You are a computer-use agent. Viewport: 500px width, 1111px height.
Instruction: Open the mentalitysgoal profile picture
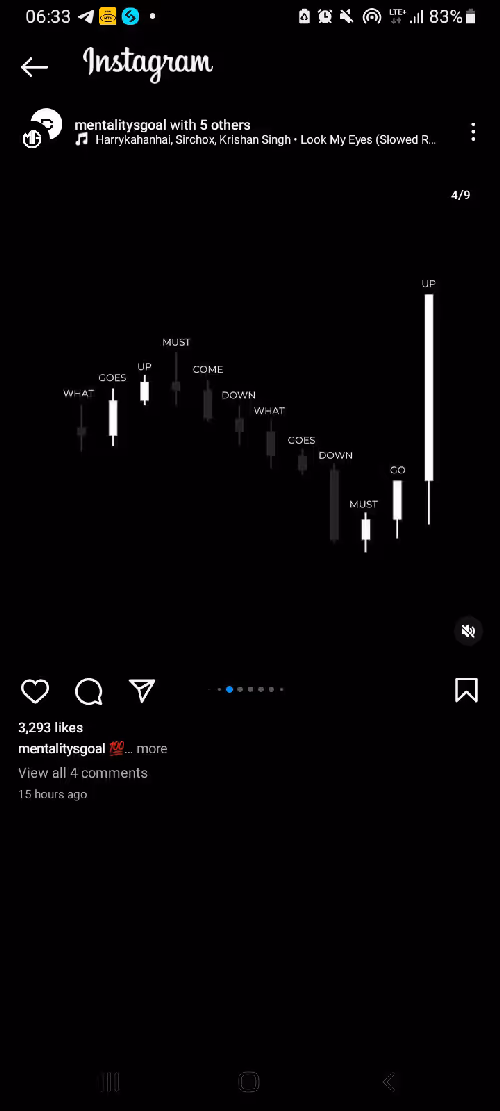pyautogui.click(x=43, y=128)
